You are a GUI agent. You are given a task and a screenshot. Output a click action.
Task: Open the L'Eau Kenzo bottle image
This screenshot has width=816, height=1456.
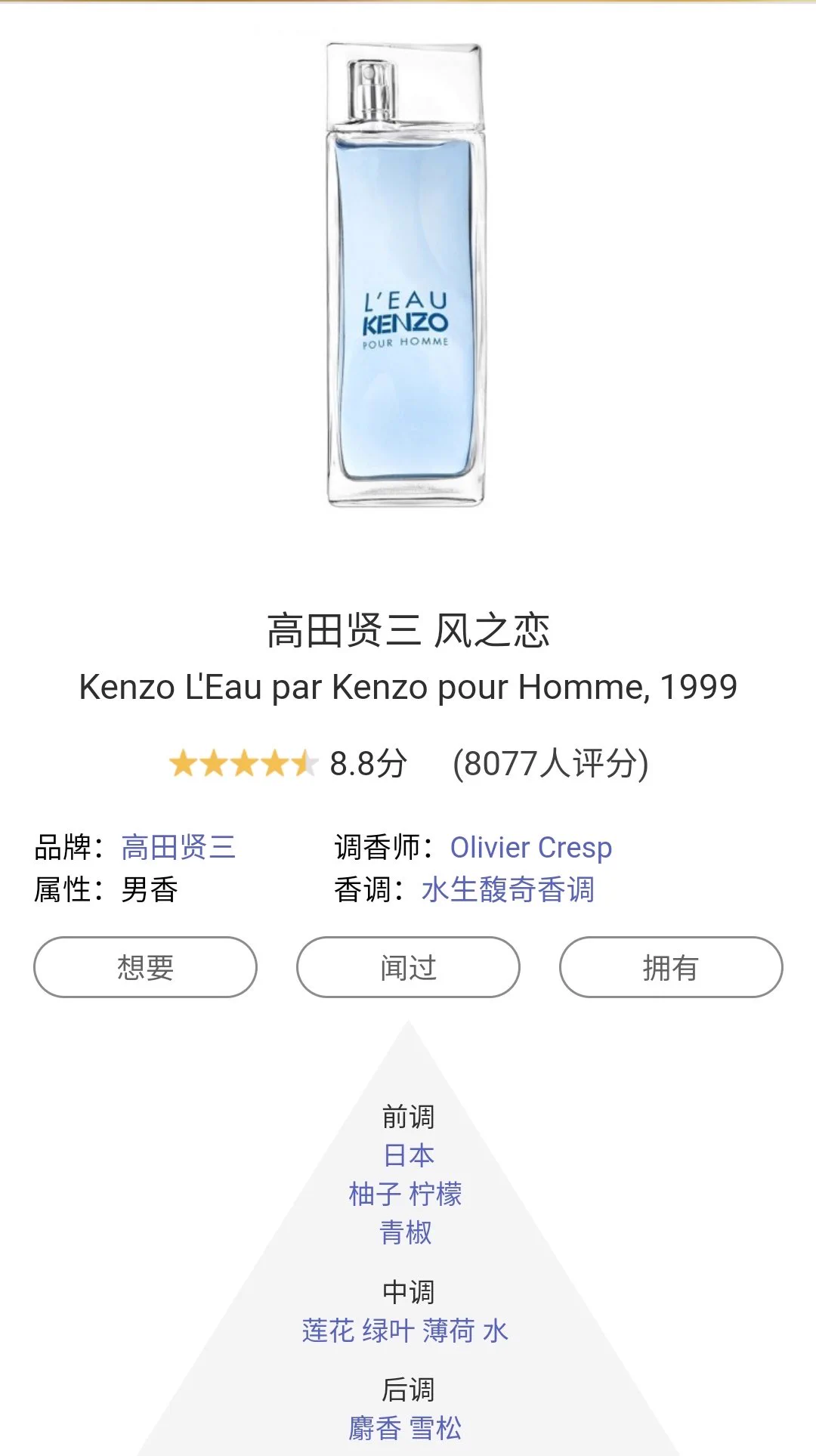406,274
